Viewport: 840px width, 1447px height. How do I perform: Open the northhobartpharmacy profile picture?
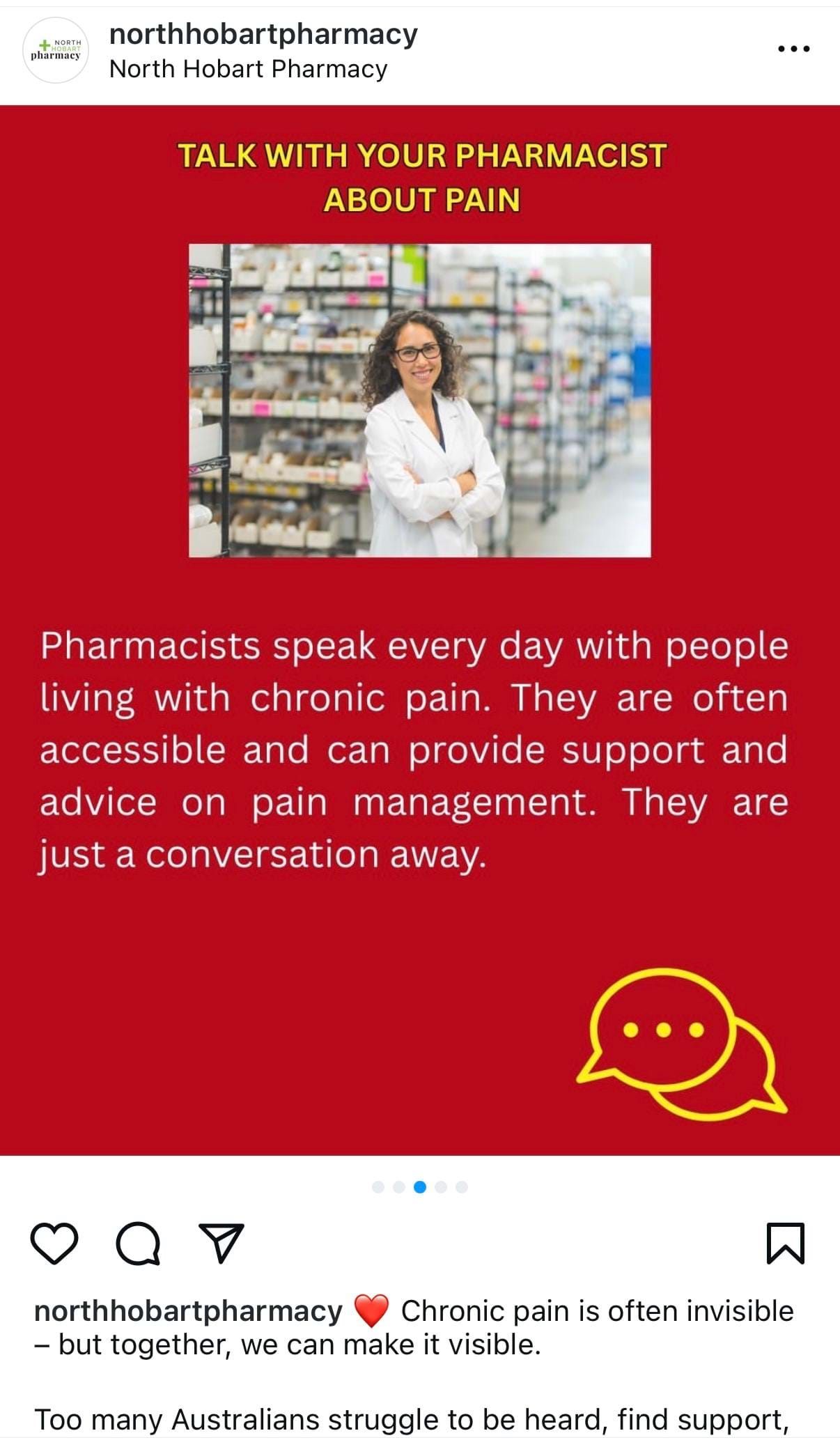pyautogui.click(x=56, y=50)
